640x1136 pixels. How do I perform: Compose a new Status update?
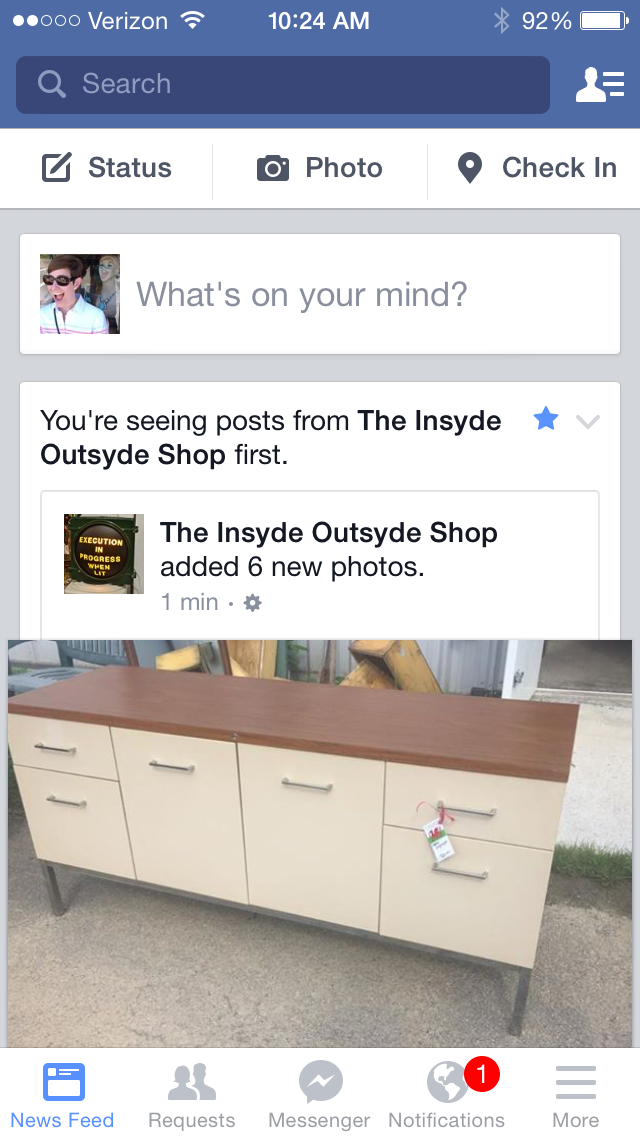pyautogui.click(x=107, y=168)
